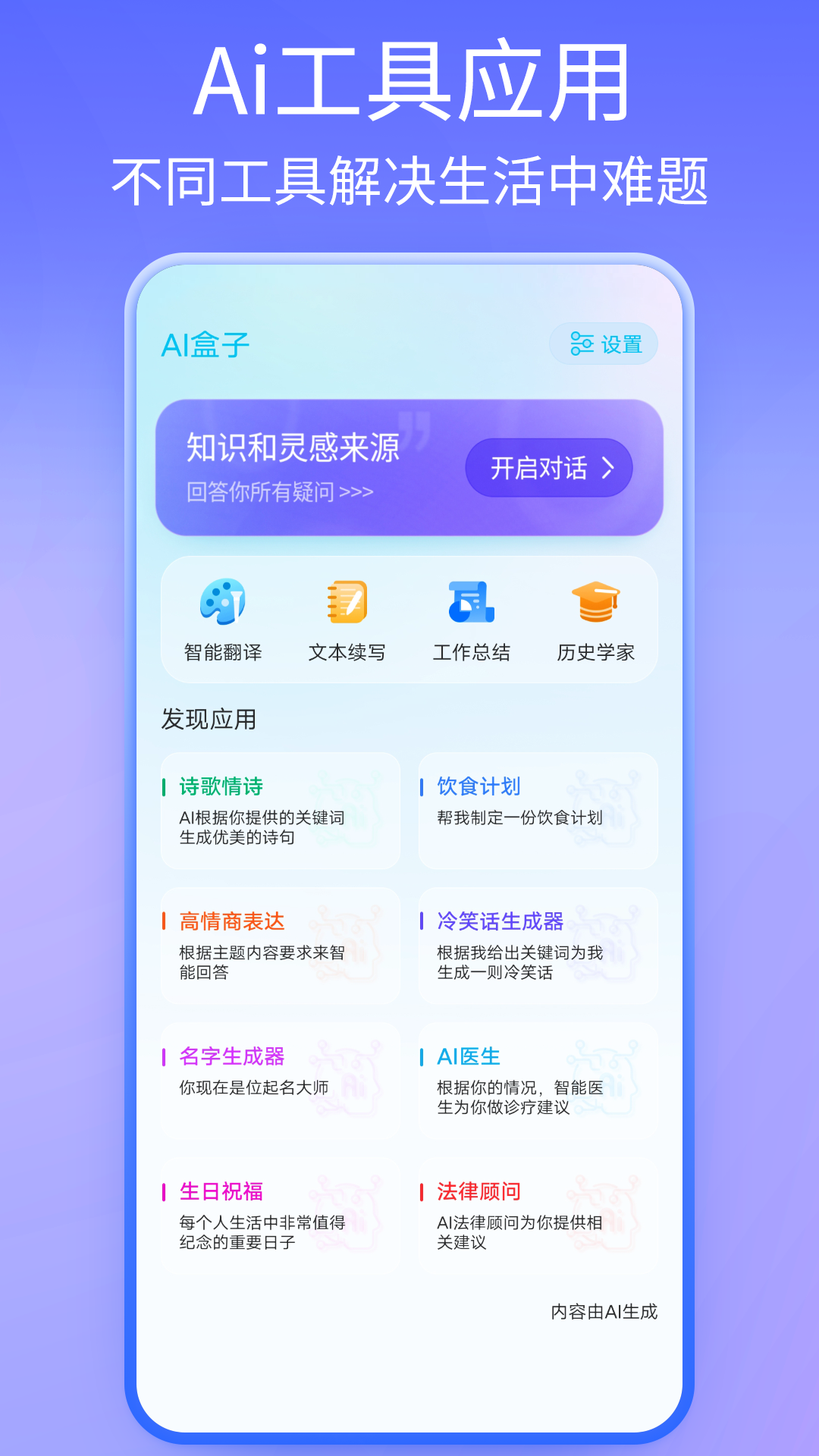The image size is (819, 1456).
Task: Tap the 设置 chevron toggle sliders
Action: click(581, 344)
